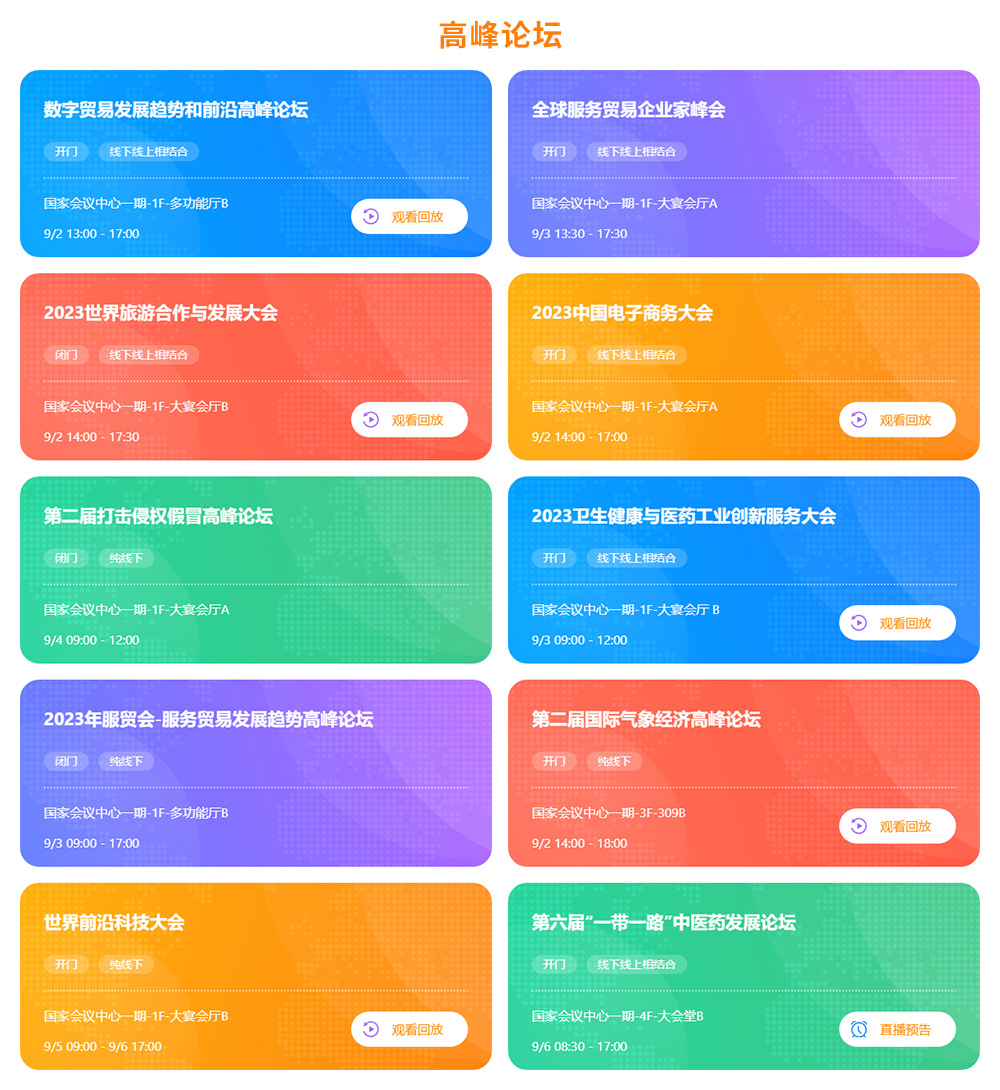Open replay for 2023卫生健康与医药工业创新服务大会

coord(897,622)
